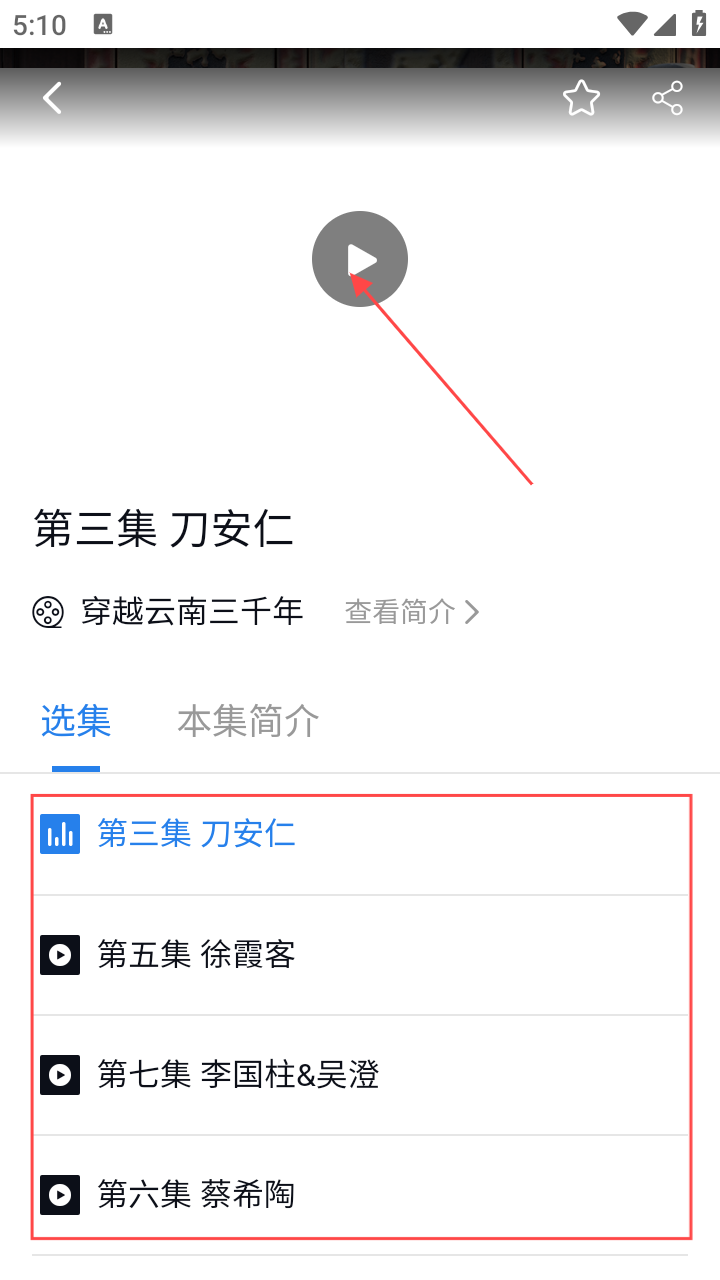720x1280 pixels.
Task: Switch to the 本集简介 tab
Action: pyautogui.click(x=248, y=721)
